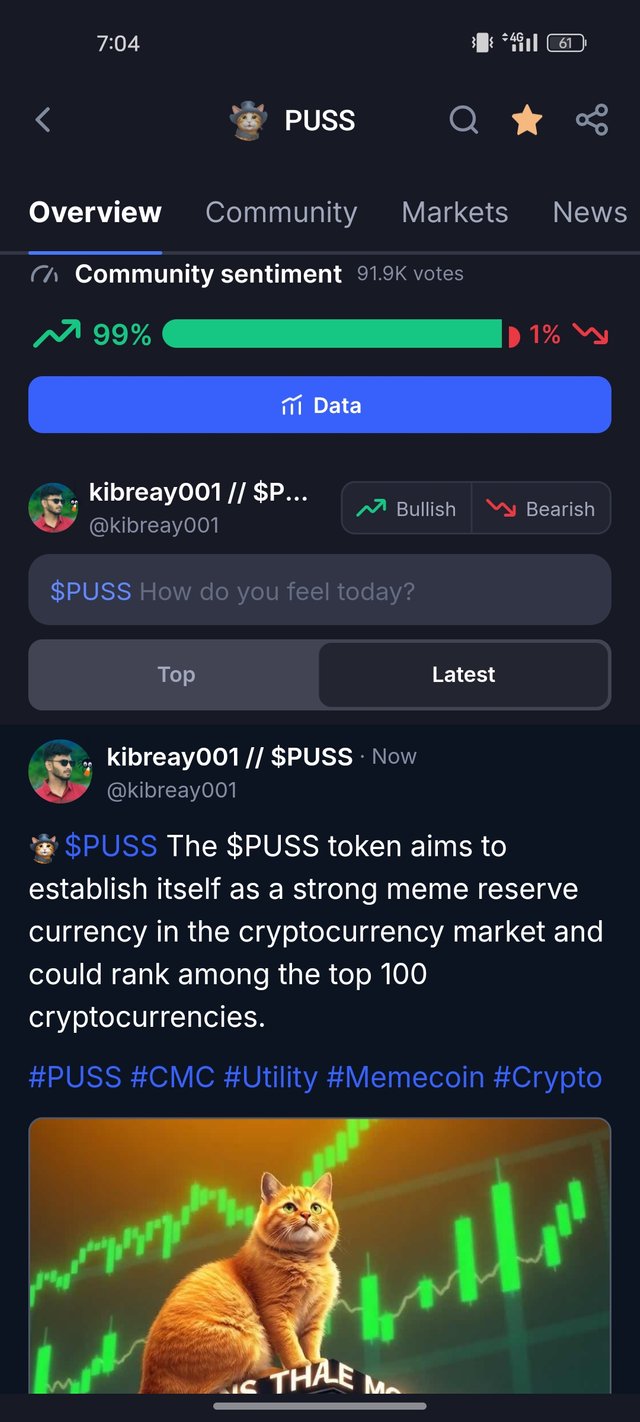Toggle the PUSS watchlist star
This screenshot has width=640, height=1422.
527,121
